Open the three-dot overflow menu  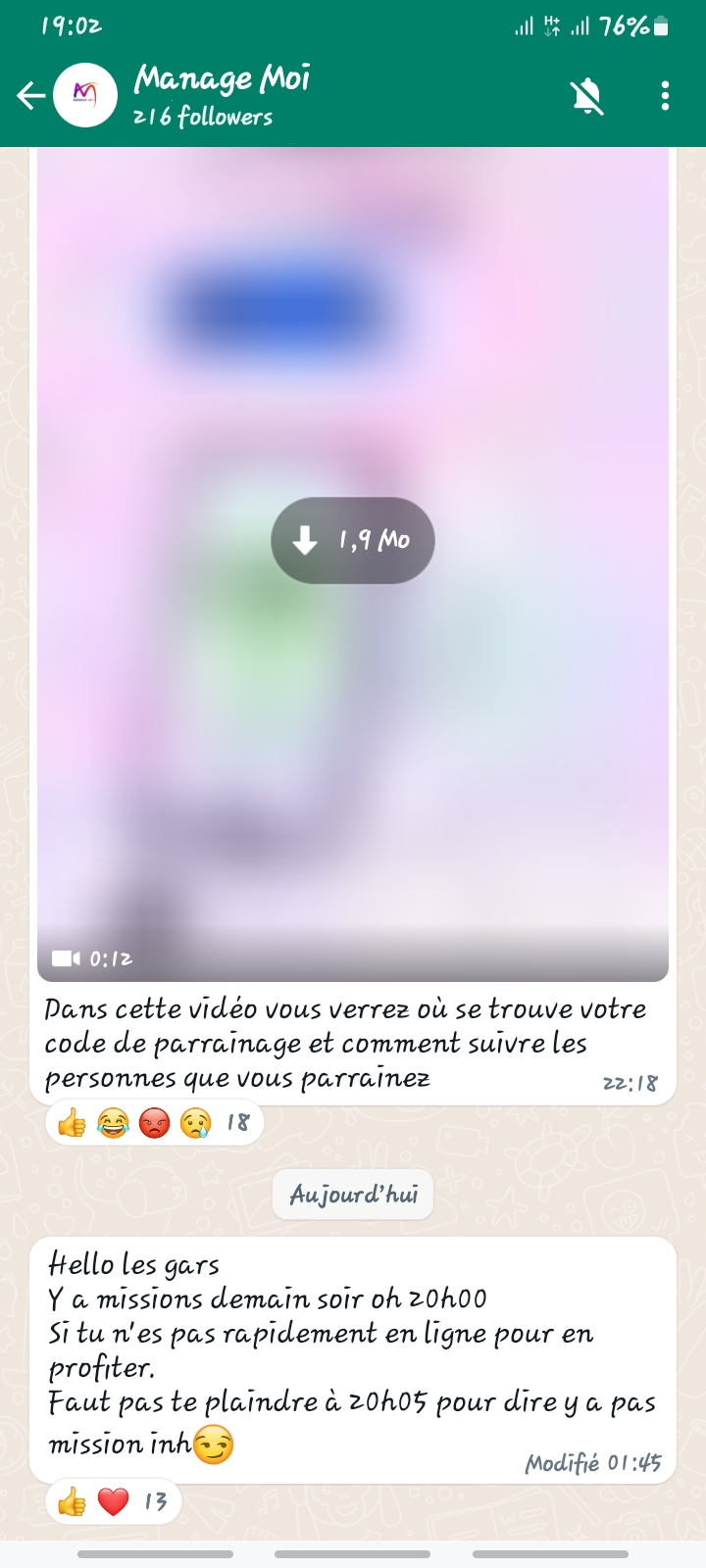click(x=665, y=95)
